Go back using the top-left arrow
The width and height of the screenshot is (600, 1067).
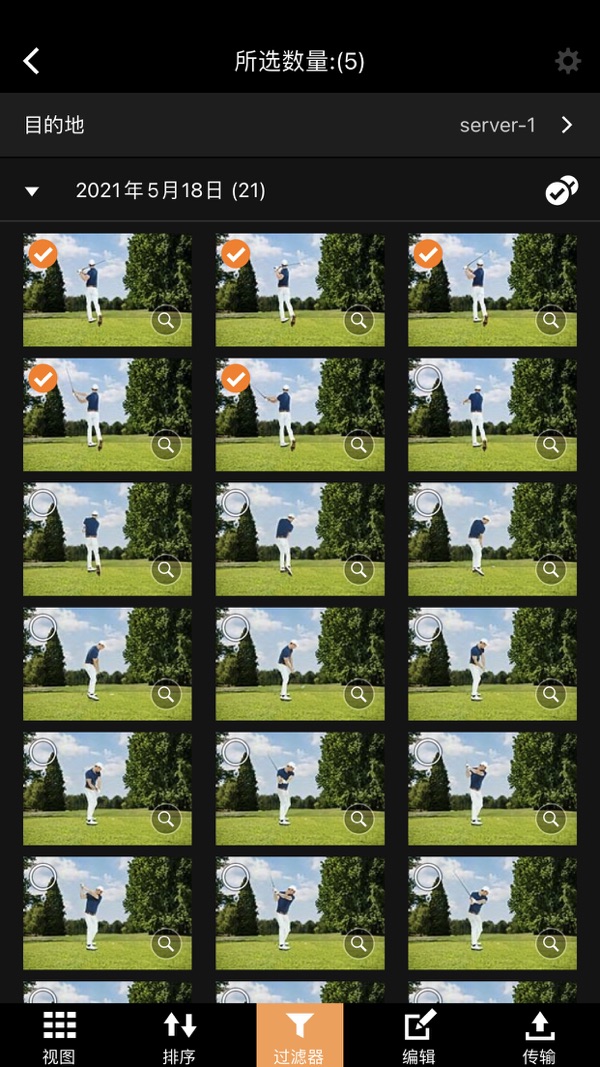pos(31,61)
